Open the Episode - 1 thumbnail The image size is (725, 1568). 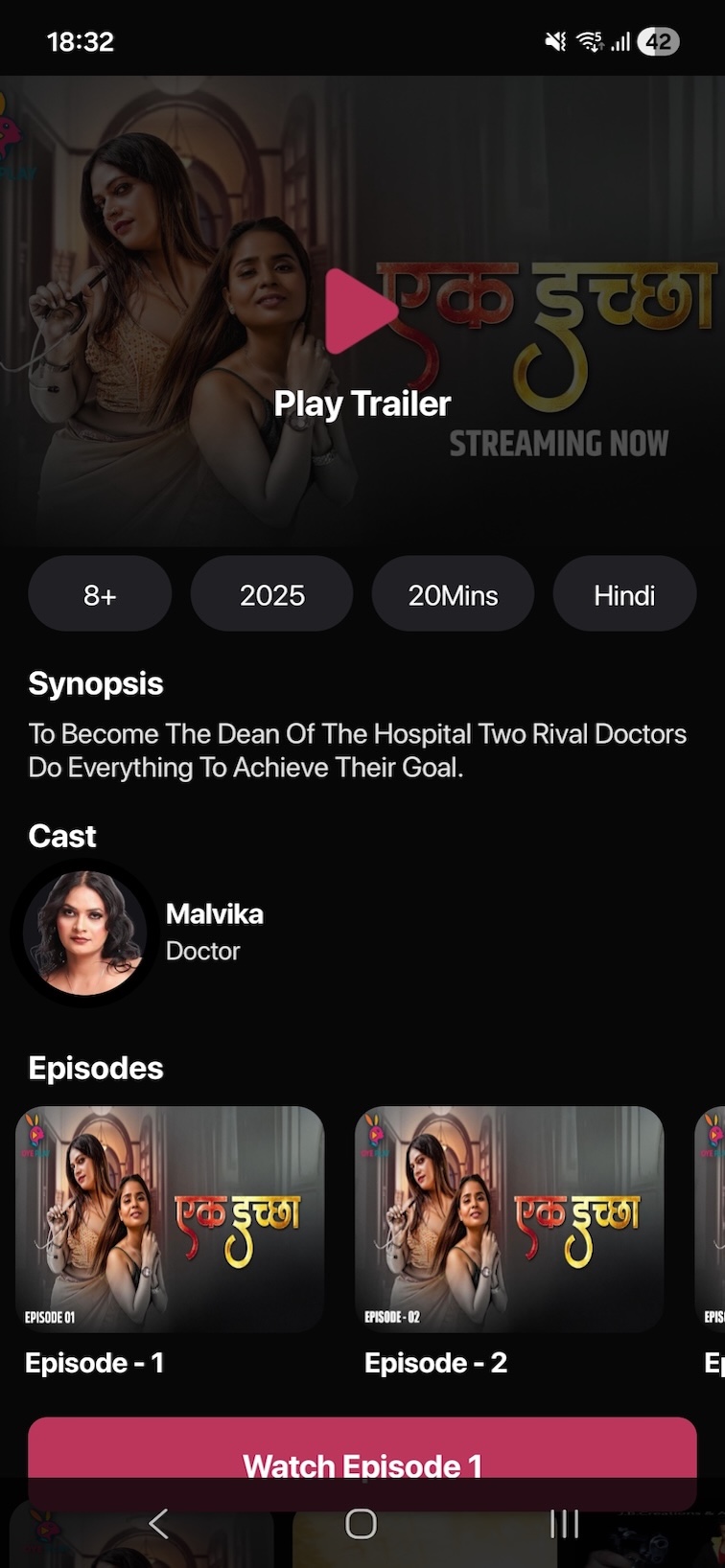click(x=170, y=1219)
